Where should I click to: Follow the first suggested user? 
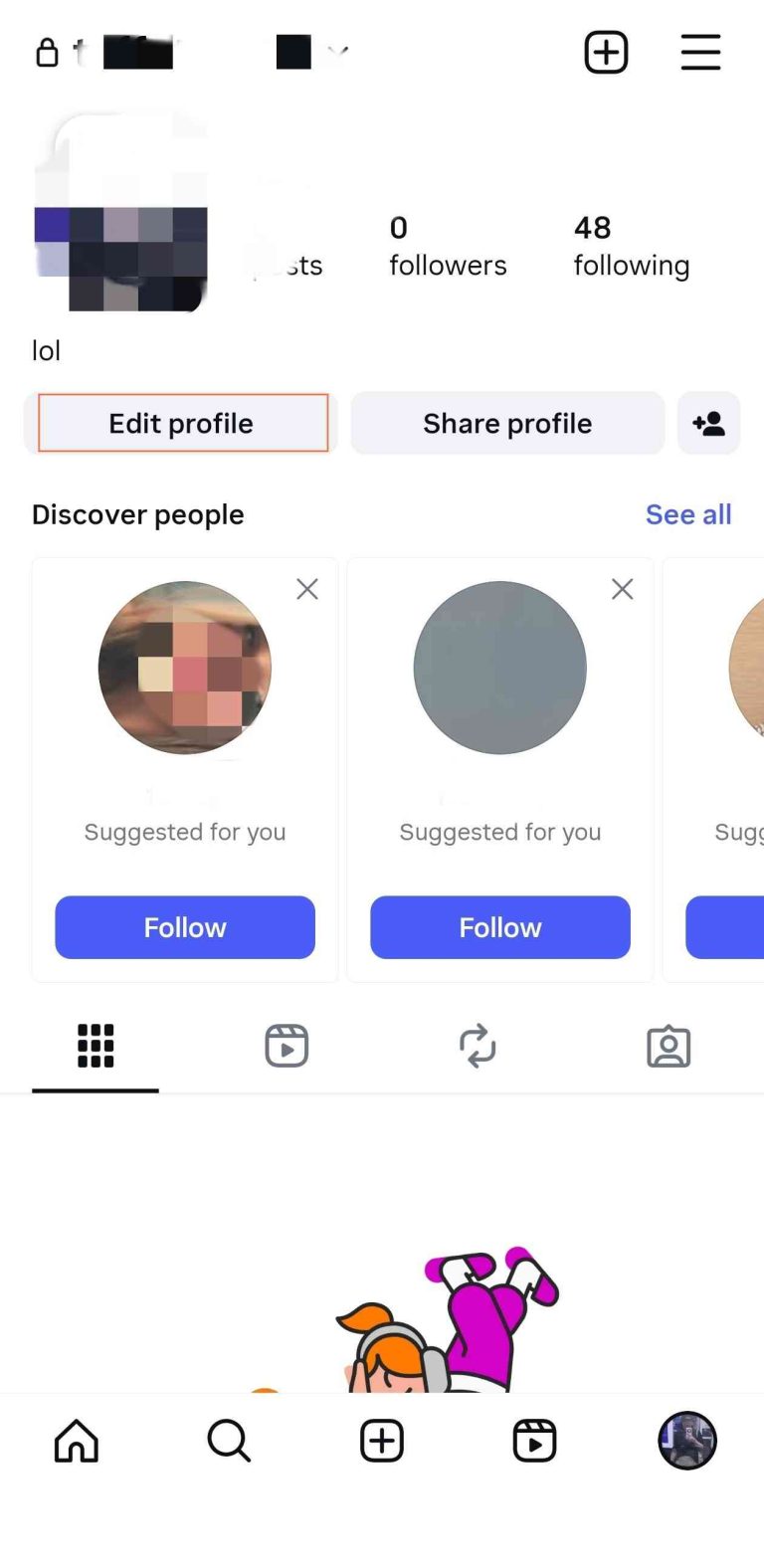tap(184, 926)
